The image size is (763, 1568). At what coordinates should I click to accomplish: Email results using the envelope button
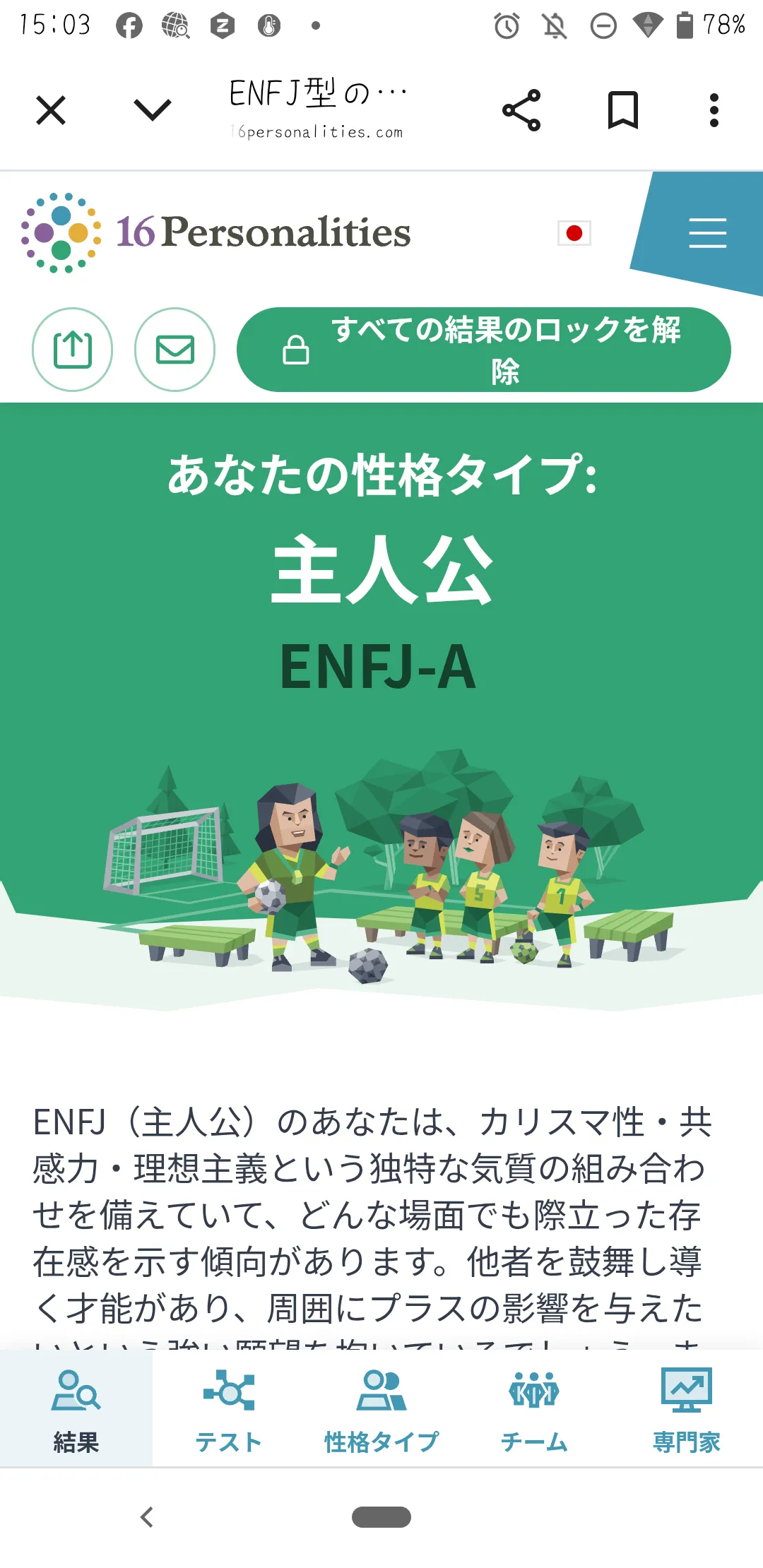coord(175,350)
